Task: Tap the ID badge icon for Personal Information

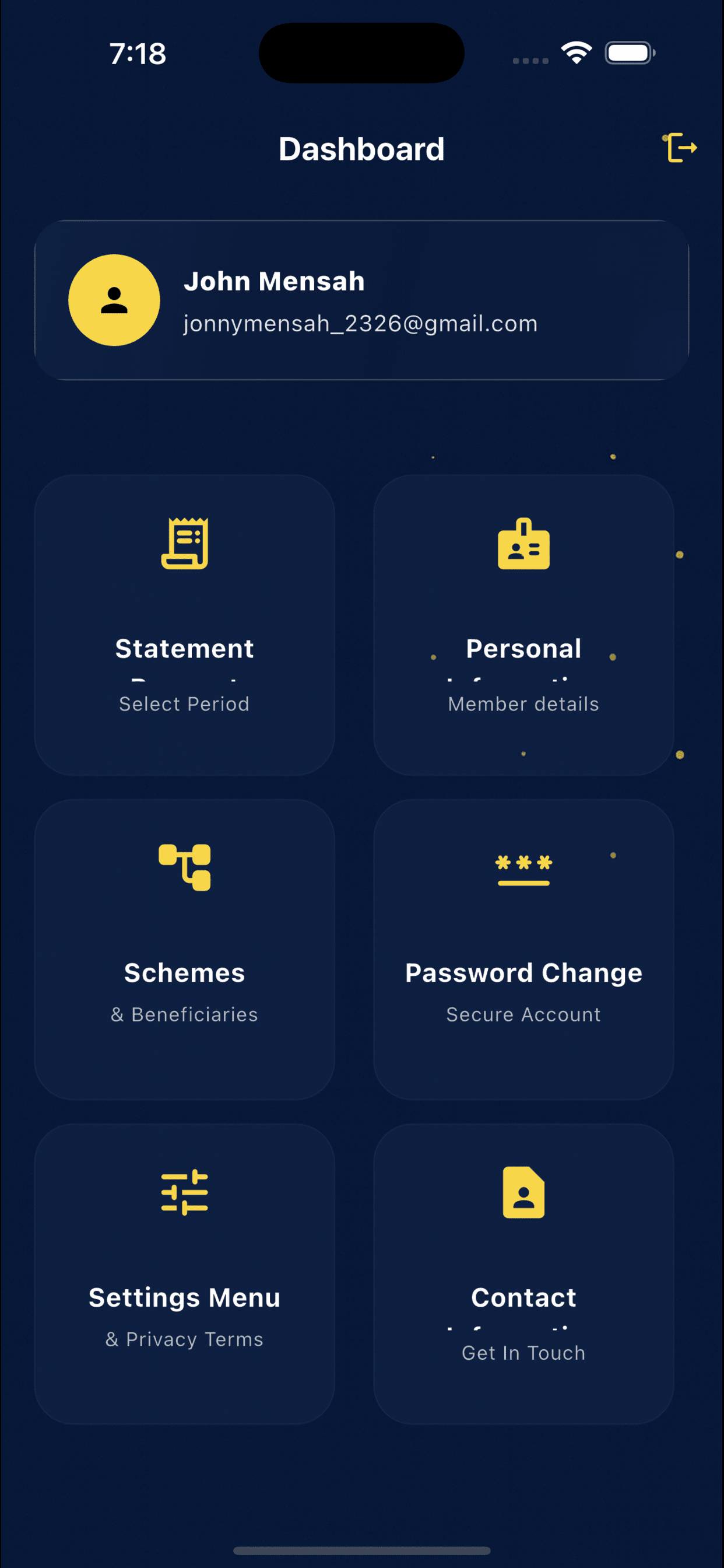Action: pyautogui.click(x=523, y=544)
